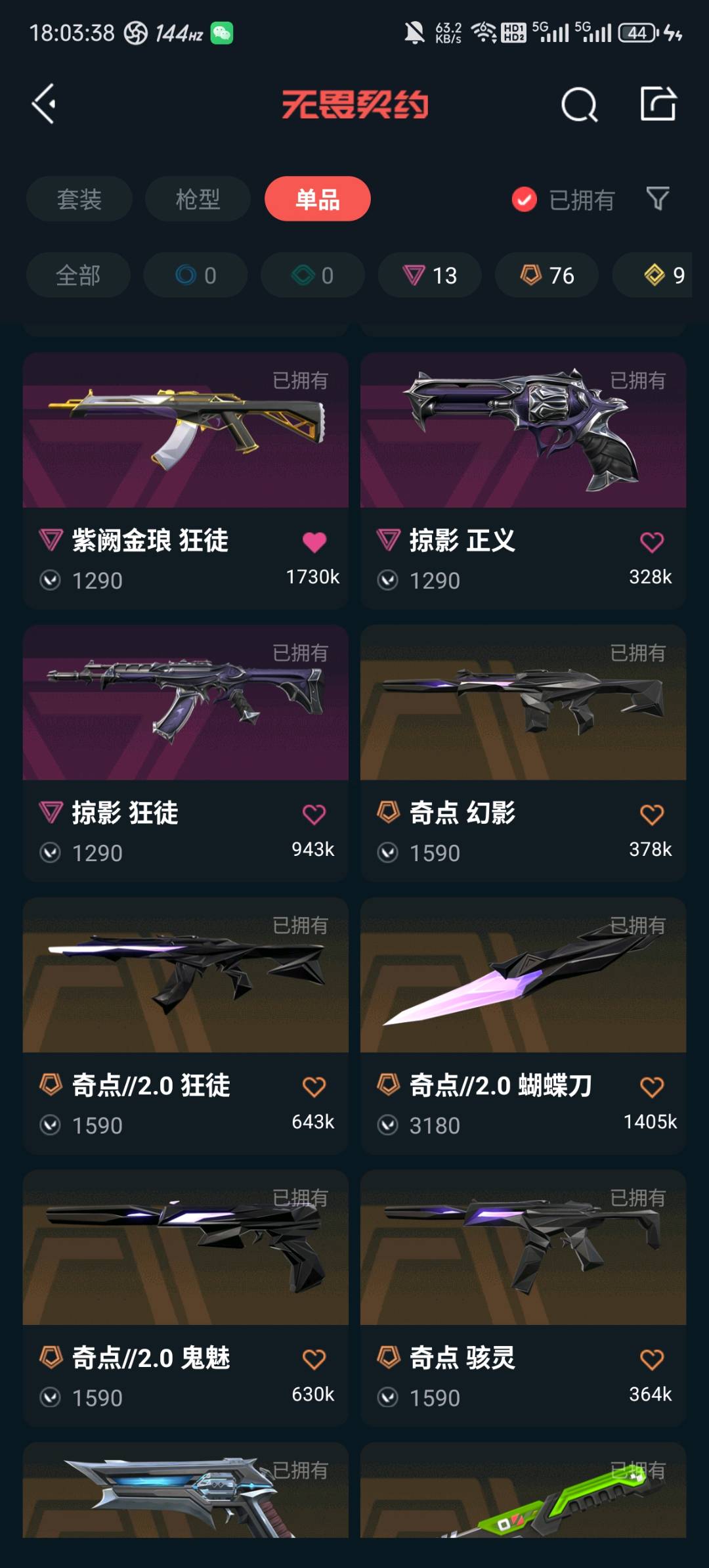The image size is (709, 1568).
Task: Filter by the purple tier chip showing 13
Action: (x=430, y=275)
